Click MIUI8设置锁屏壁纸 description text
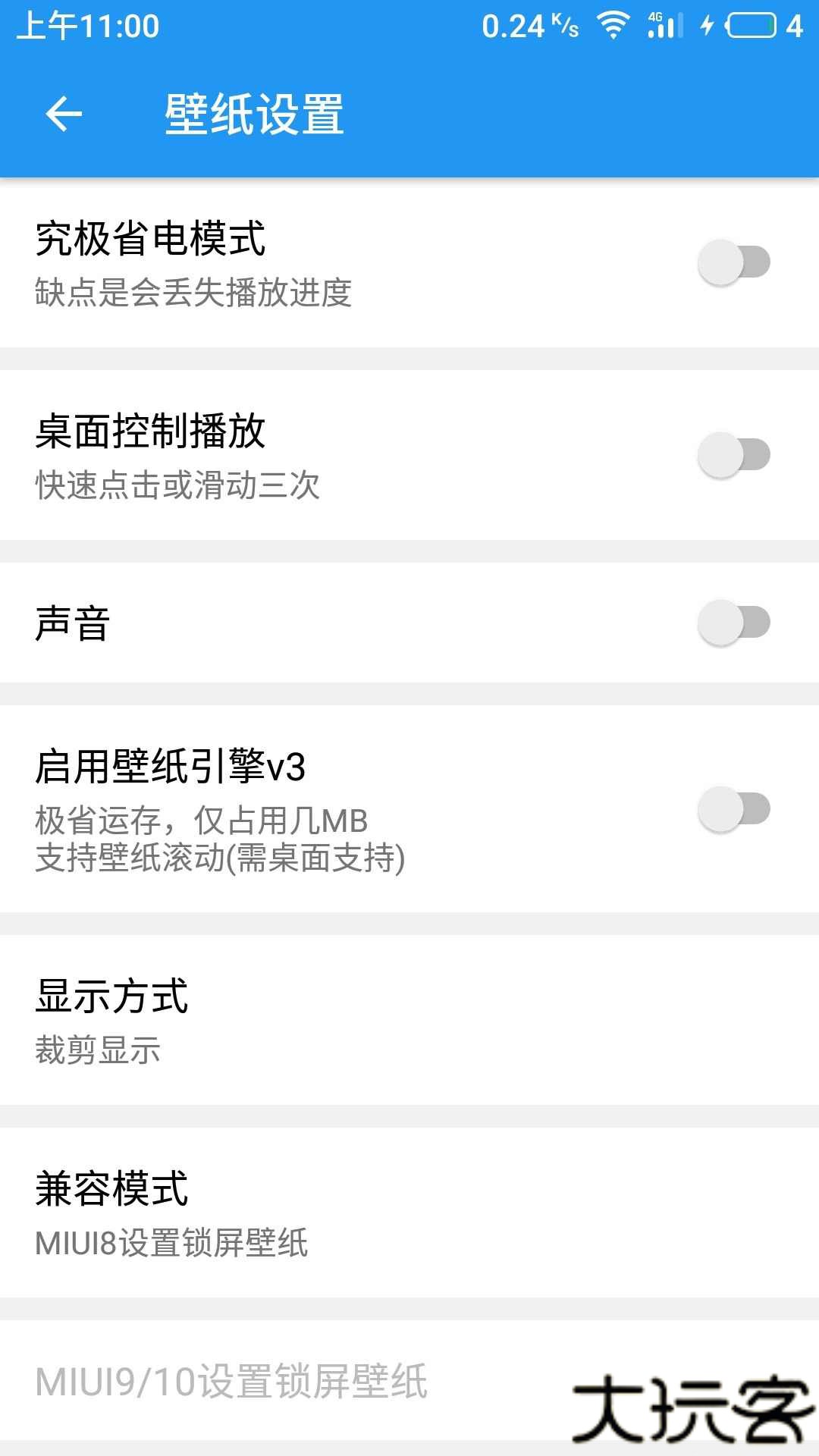 point(171,1244)
